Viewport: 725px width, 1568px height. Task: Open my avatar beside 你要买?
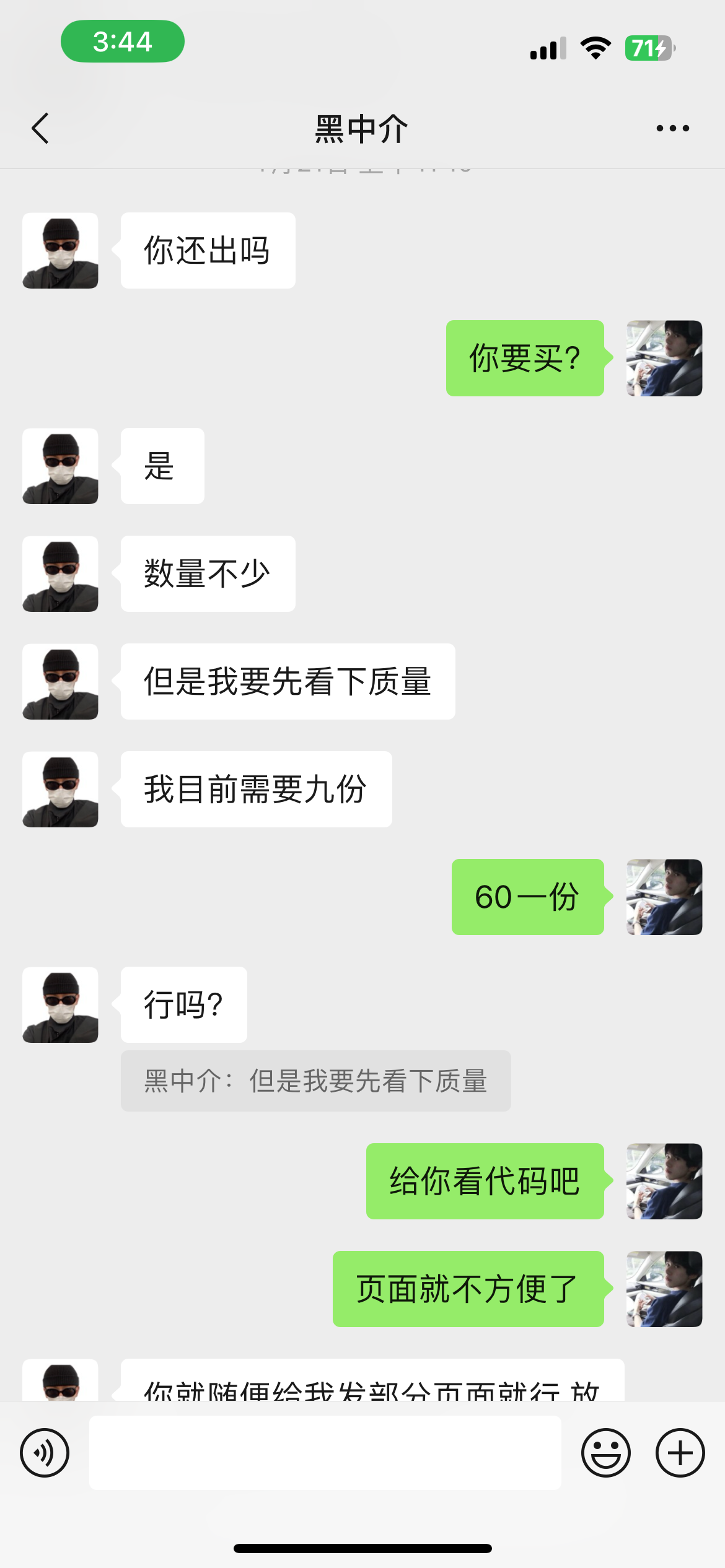[x=664, y=359]
